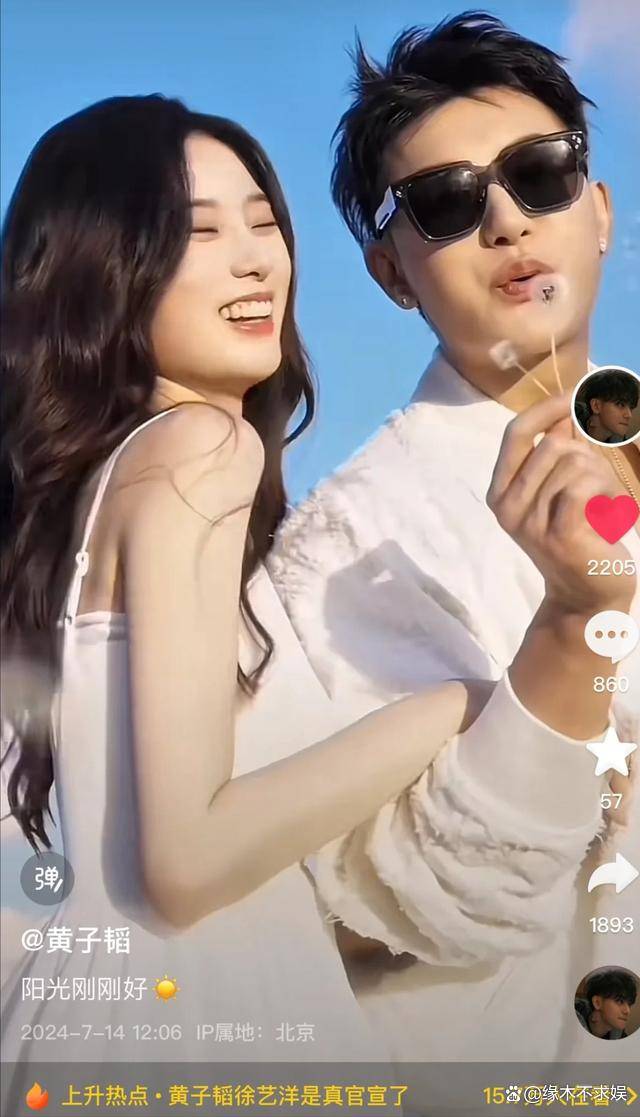Like this video with the heart
Screen dimensions: 640x1117
611,519
